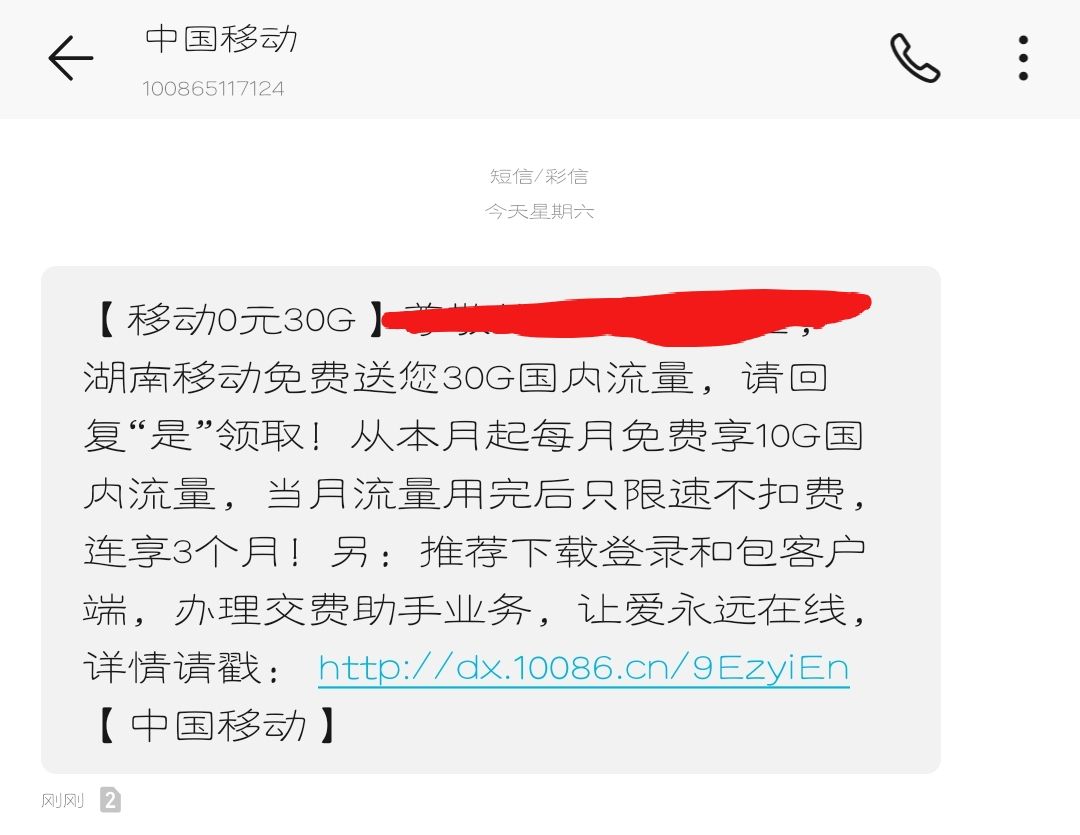The image size is (1080, 835).
Task: Open the three-dot overflow menu
Action: pyautogui.click(x=1023, y=59)
